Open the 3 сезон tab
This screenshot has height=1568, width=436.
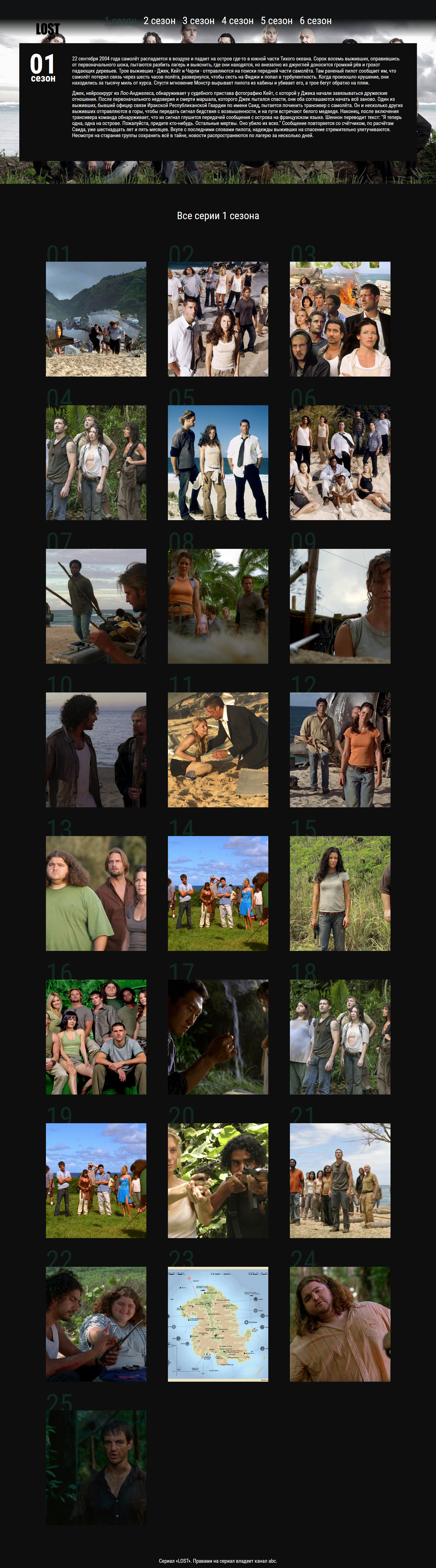198,21
